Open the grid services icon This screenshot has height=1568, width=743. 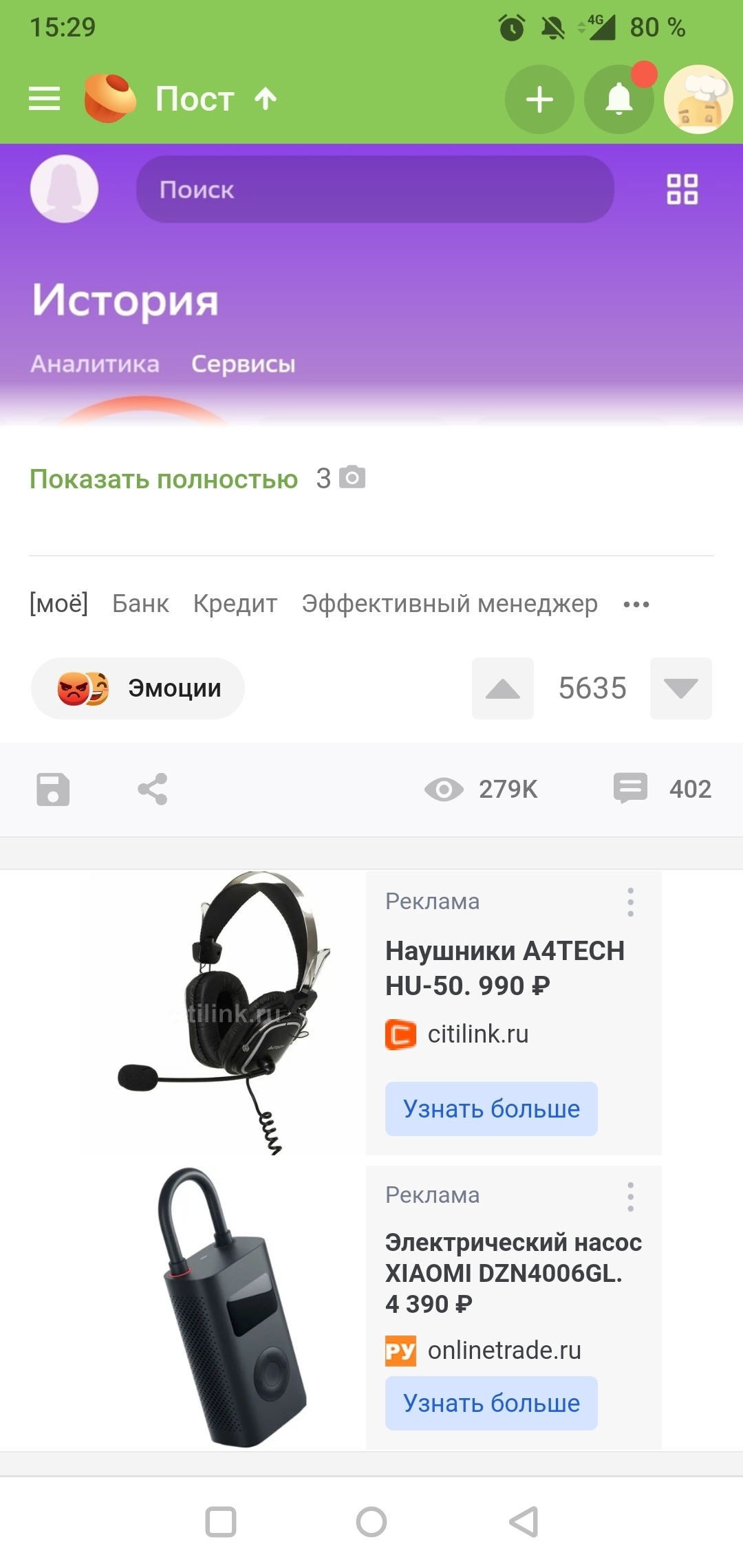point(682,189)
